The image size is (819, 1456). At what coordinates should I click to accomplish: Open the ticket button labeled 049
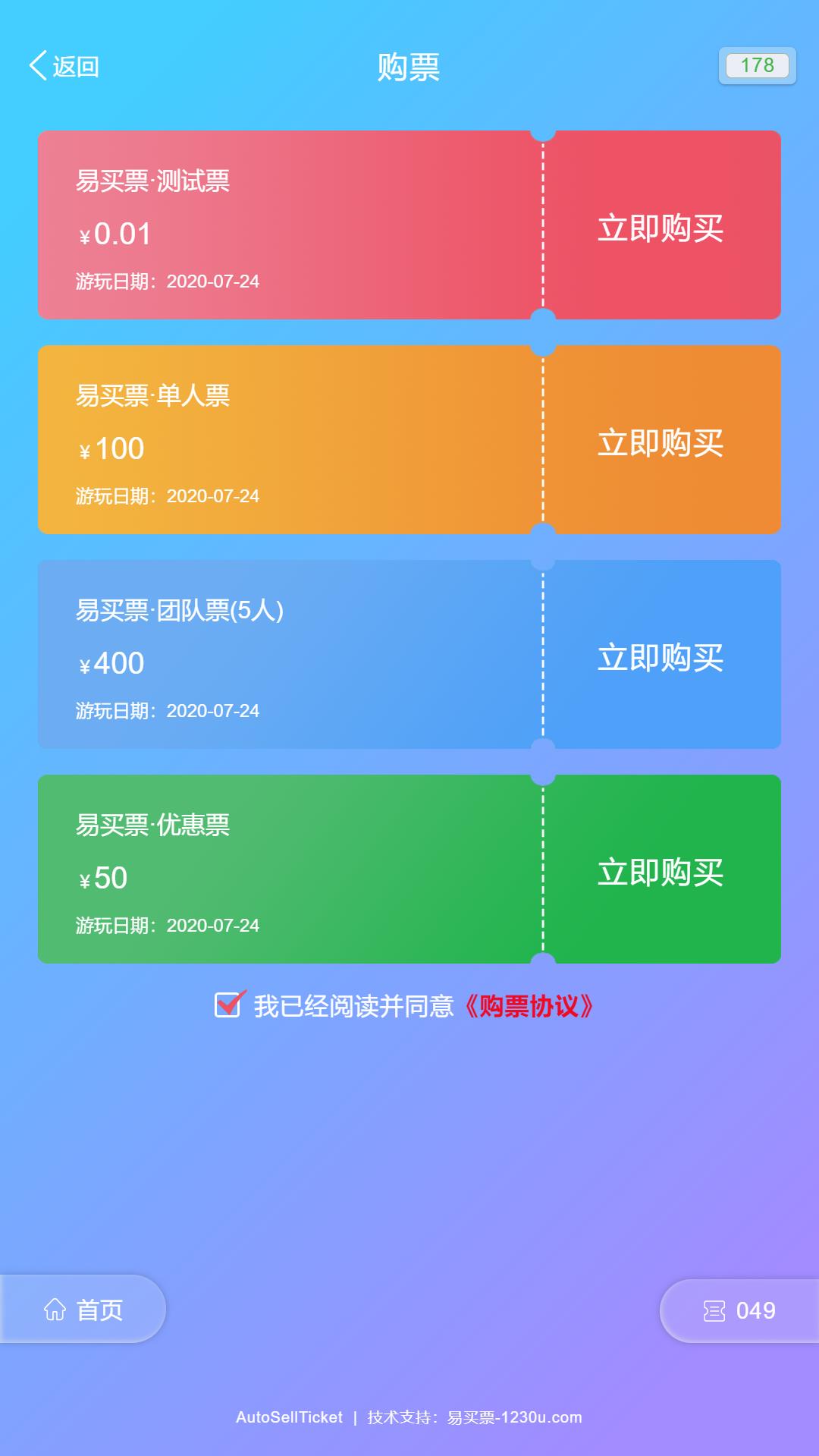(739, 1311)
